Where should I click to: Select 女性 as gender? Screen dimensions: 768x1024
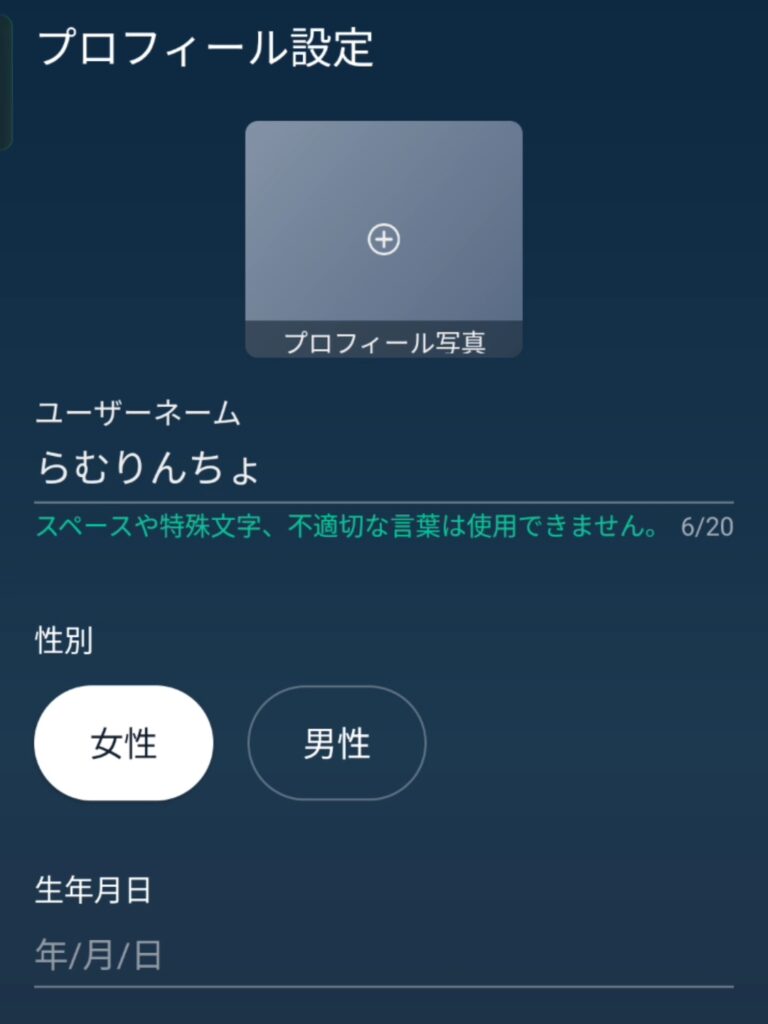click(x=124, y=743)
